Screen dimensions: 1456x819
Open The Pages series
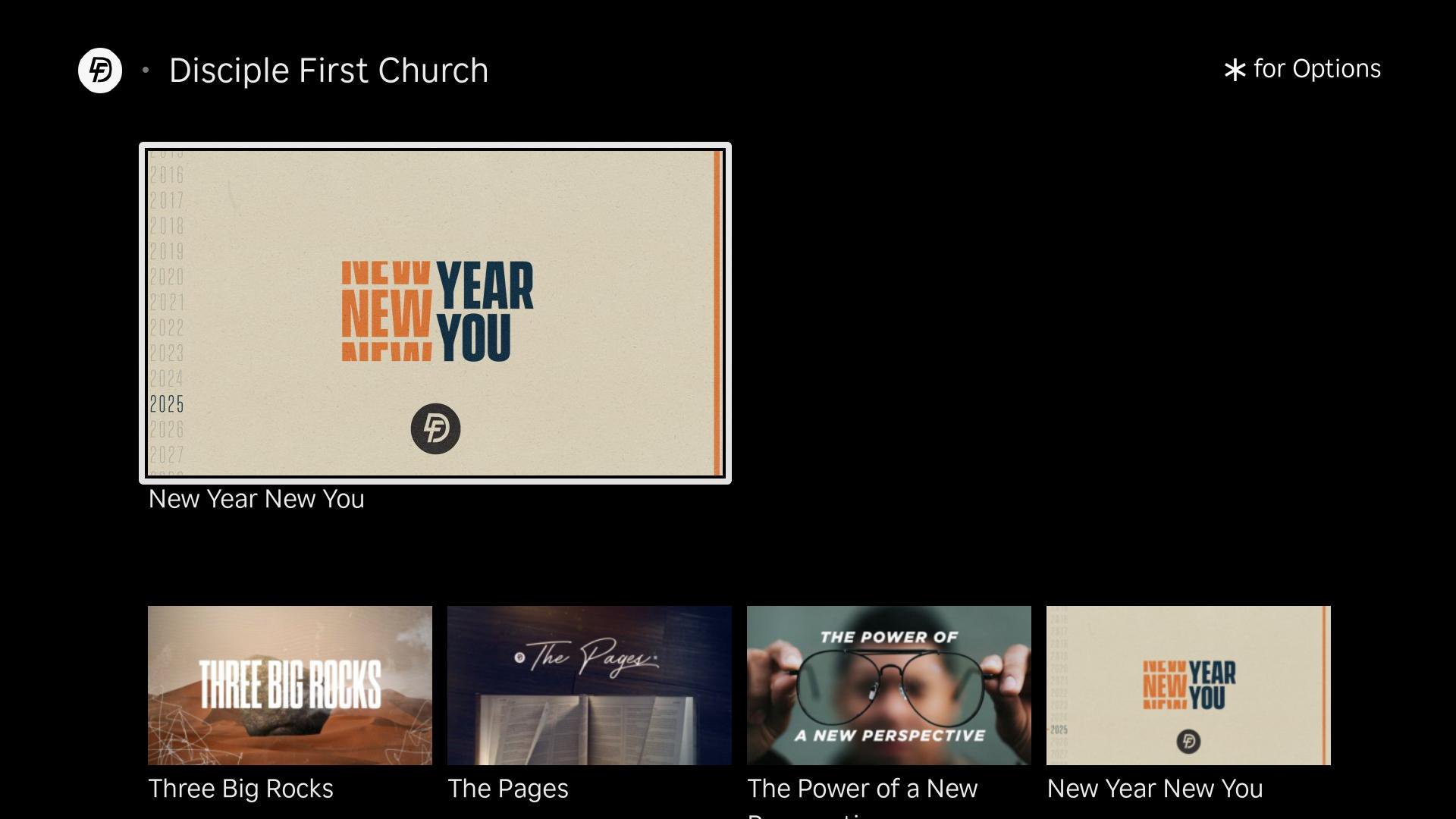tap(589, 685)
